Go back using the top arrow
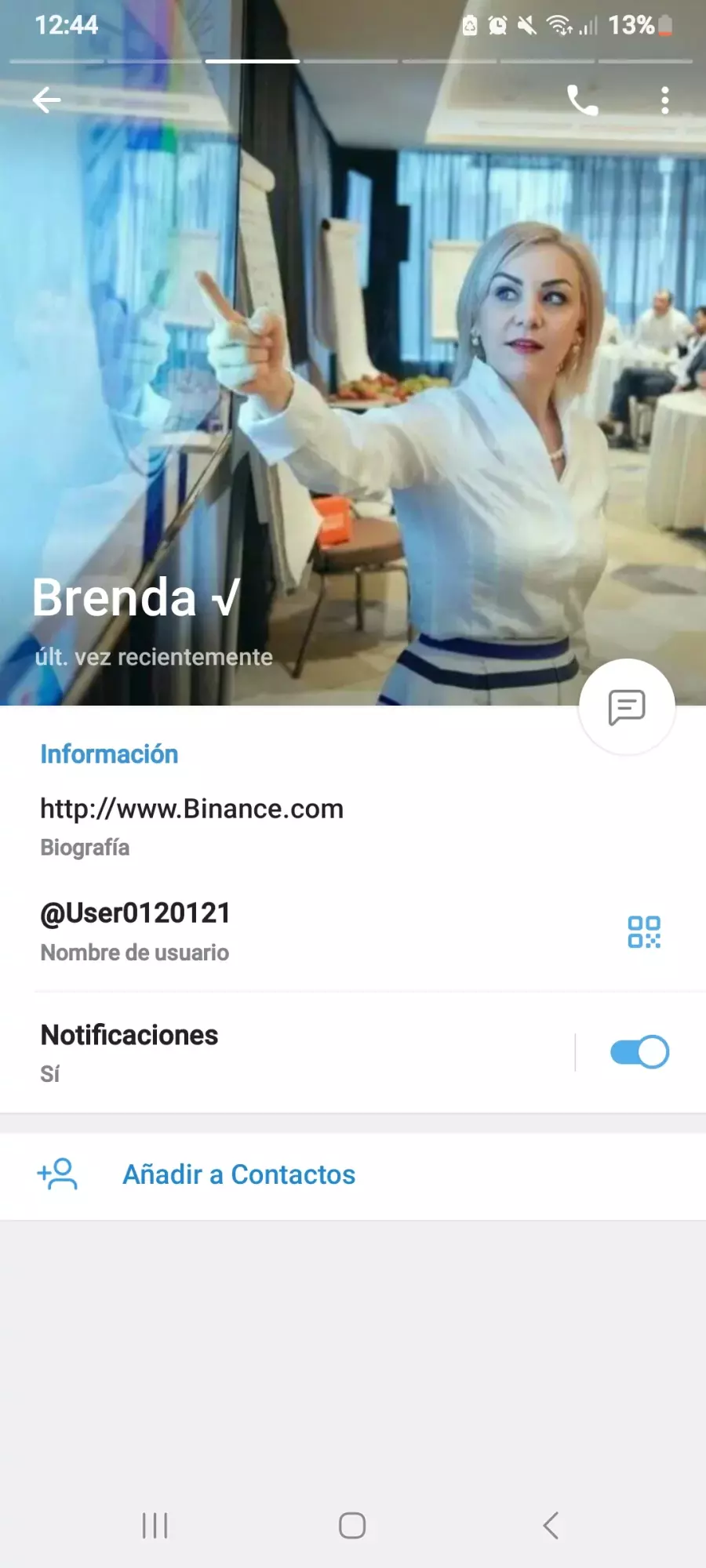The height and width of the screenshot is (1568, 706). pyautogui.click(x=47, y=100)
